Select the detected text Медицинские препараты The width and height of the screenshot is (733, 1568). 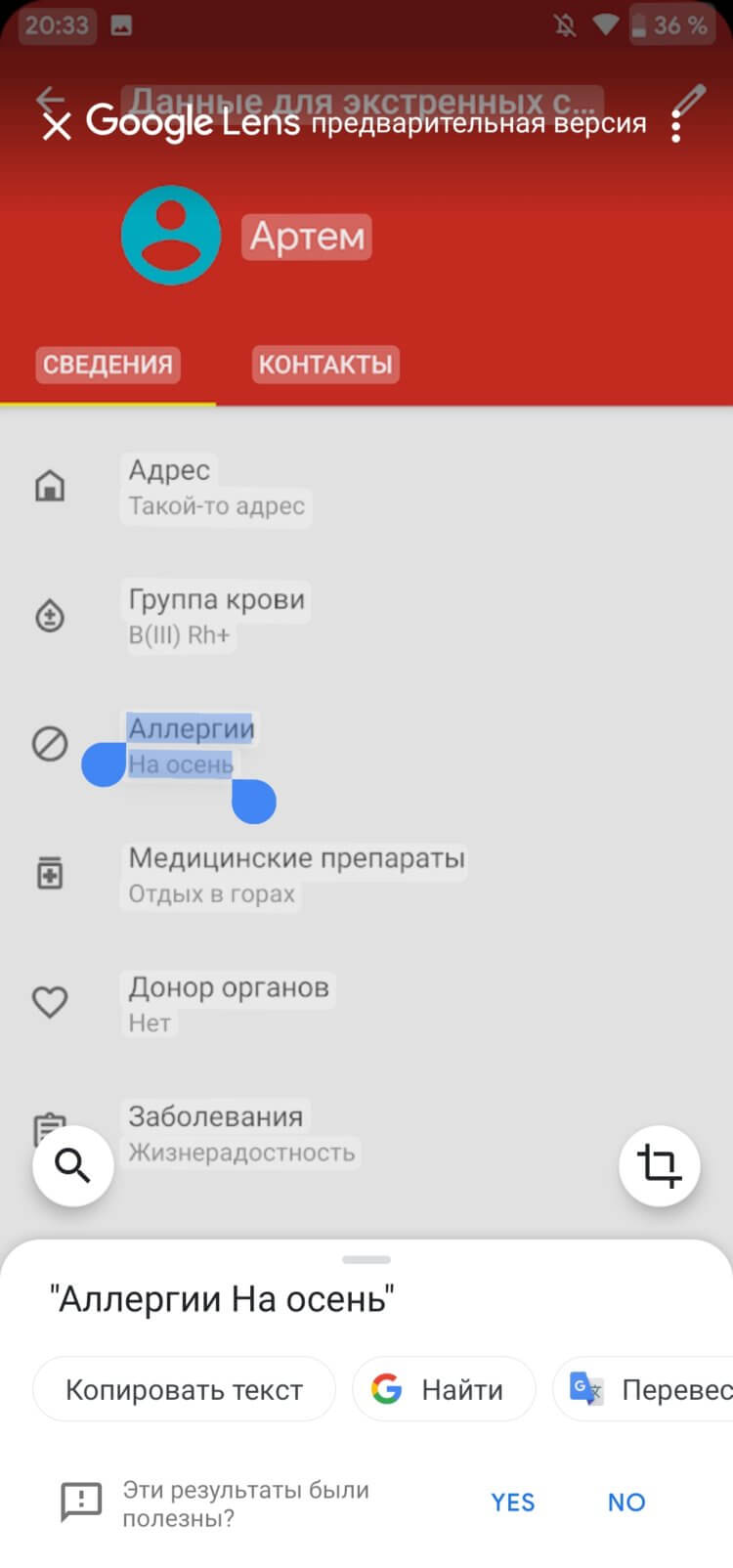click(x=297, y=858)
